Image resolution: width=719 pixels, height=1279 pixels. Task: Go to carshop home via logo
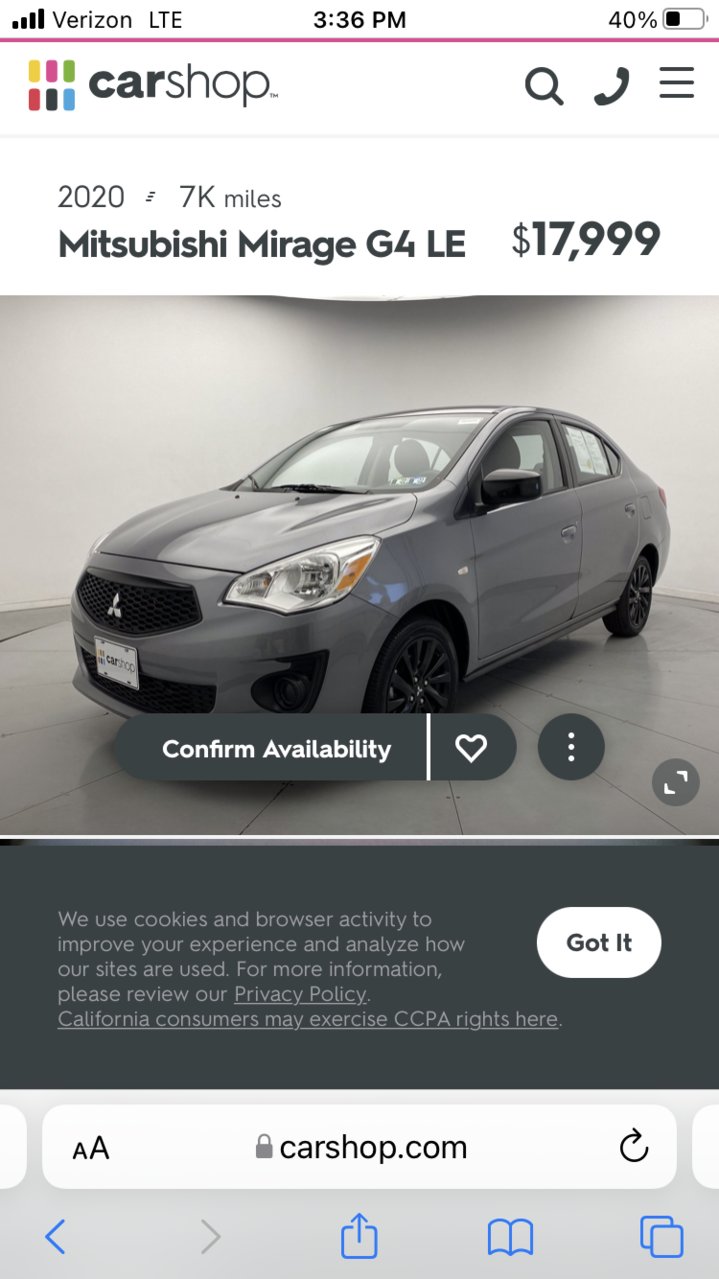[152, 85]
